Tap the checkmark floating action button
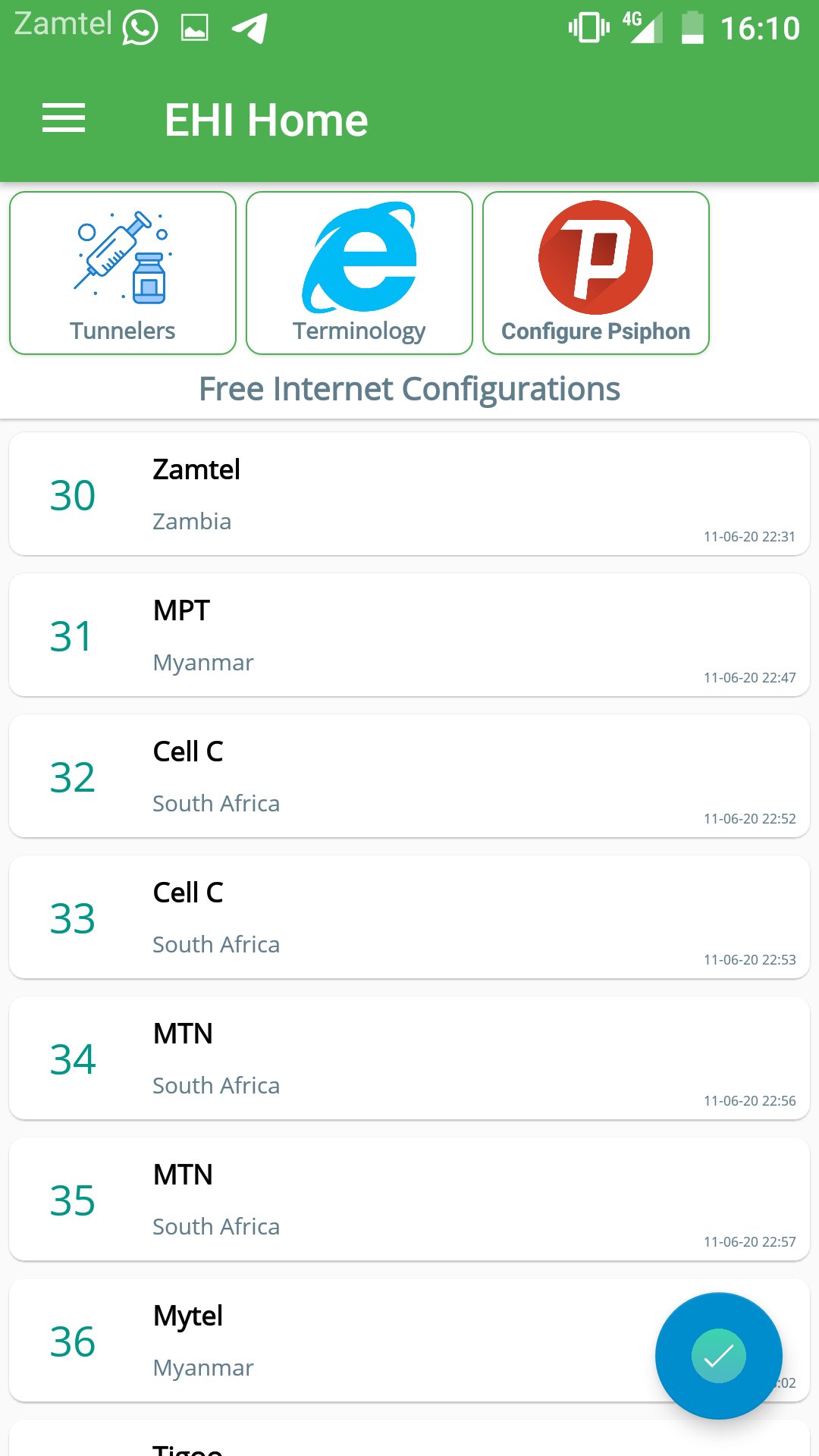This screenshot has height=1456, width=819. (x=718, y=1355)
